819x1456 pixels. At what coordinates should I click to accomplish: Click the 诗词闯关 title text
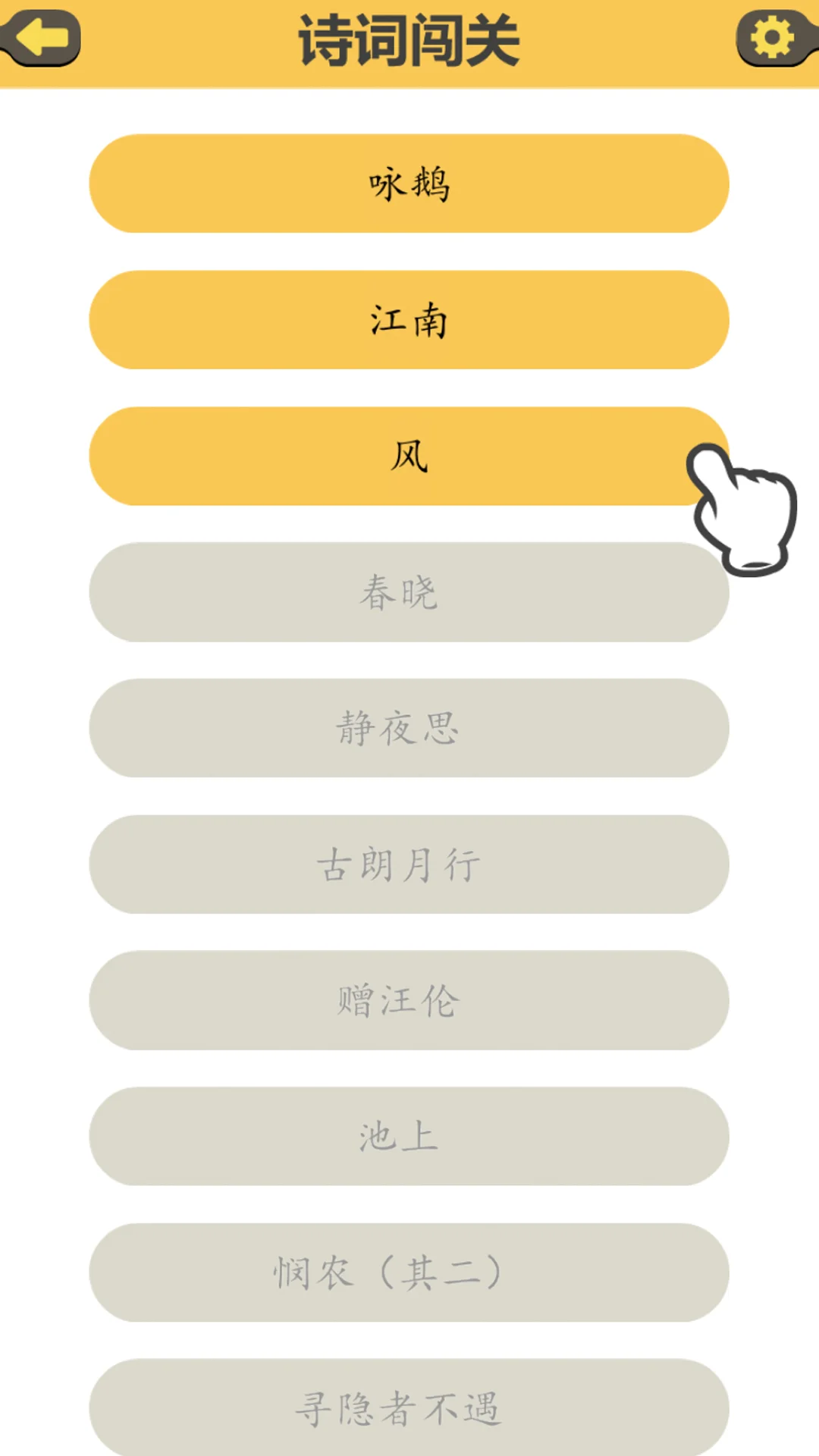(409, 39)
